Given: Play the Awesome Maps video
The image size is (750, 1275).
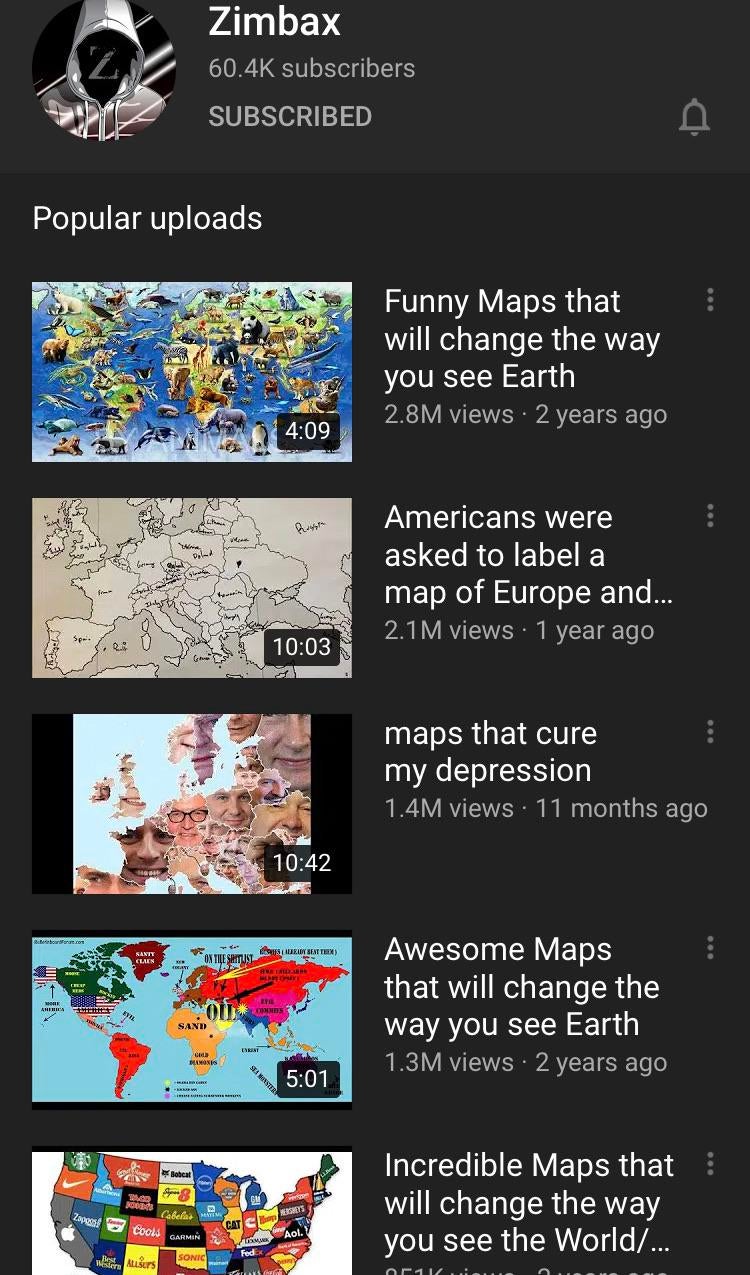Looking at the screenshot, I should coord(192,1020).
